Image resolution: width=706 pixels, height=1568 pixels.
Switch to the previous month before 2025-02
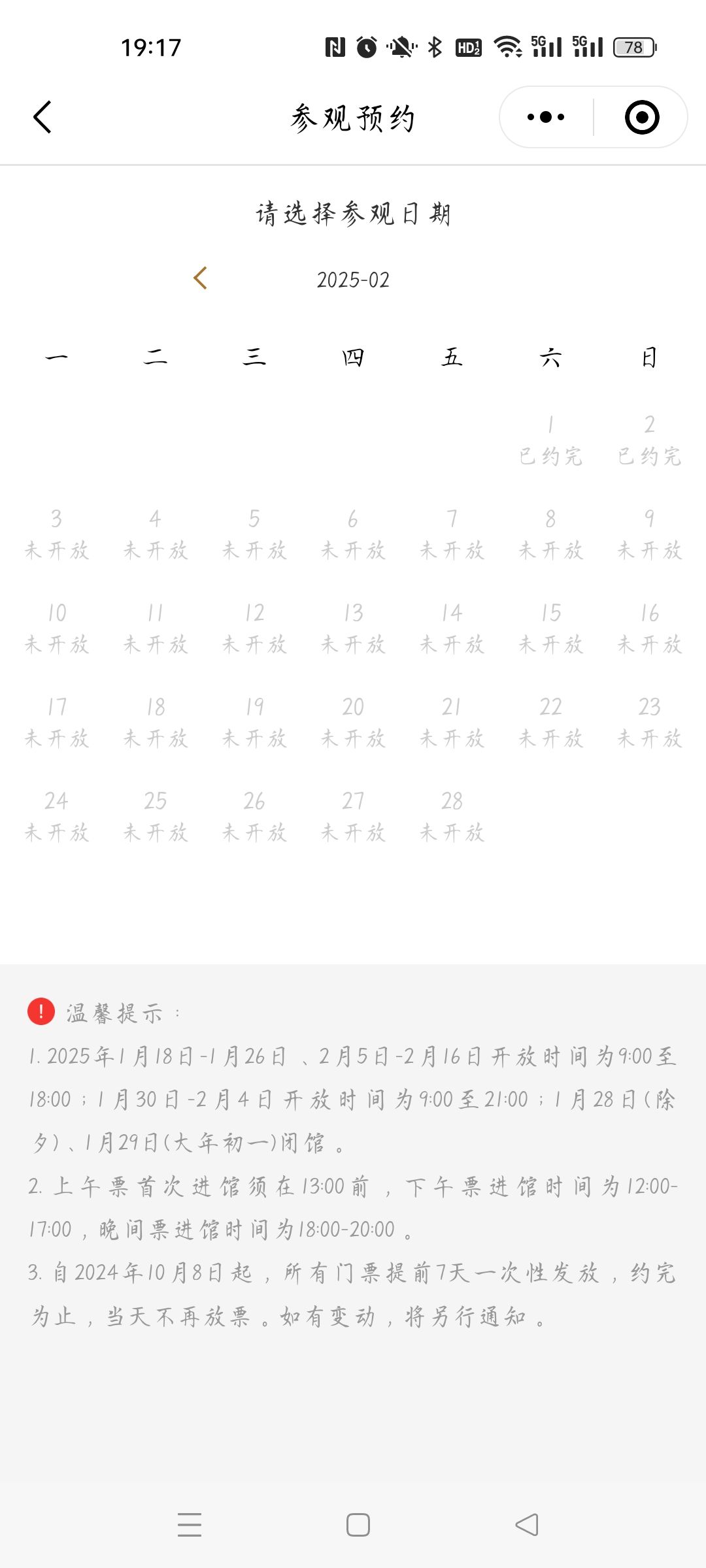pyautogui.click(x=201, y=278)
